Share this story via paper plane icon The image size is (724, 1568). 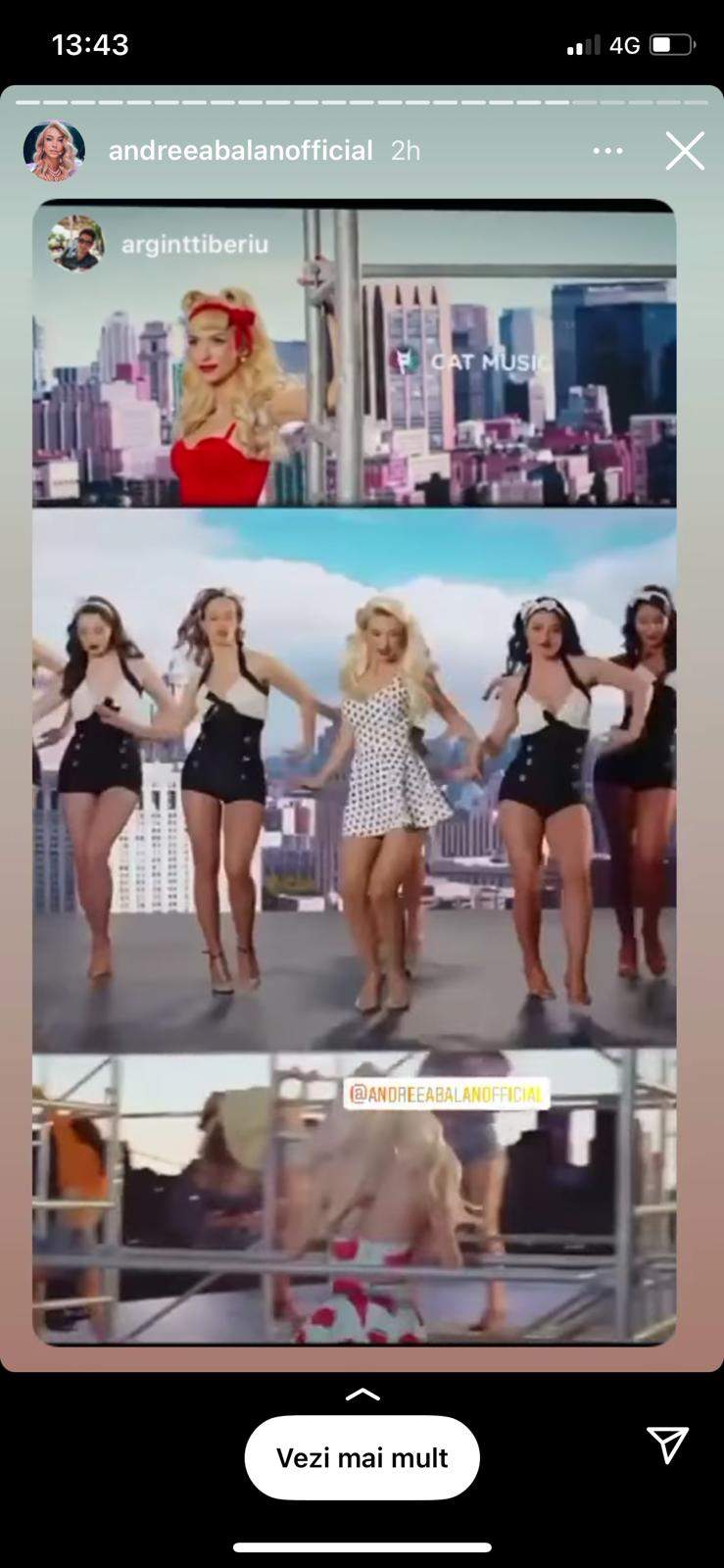point(667,1444)
